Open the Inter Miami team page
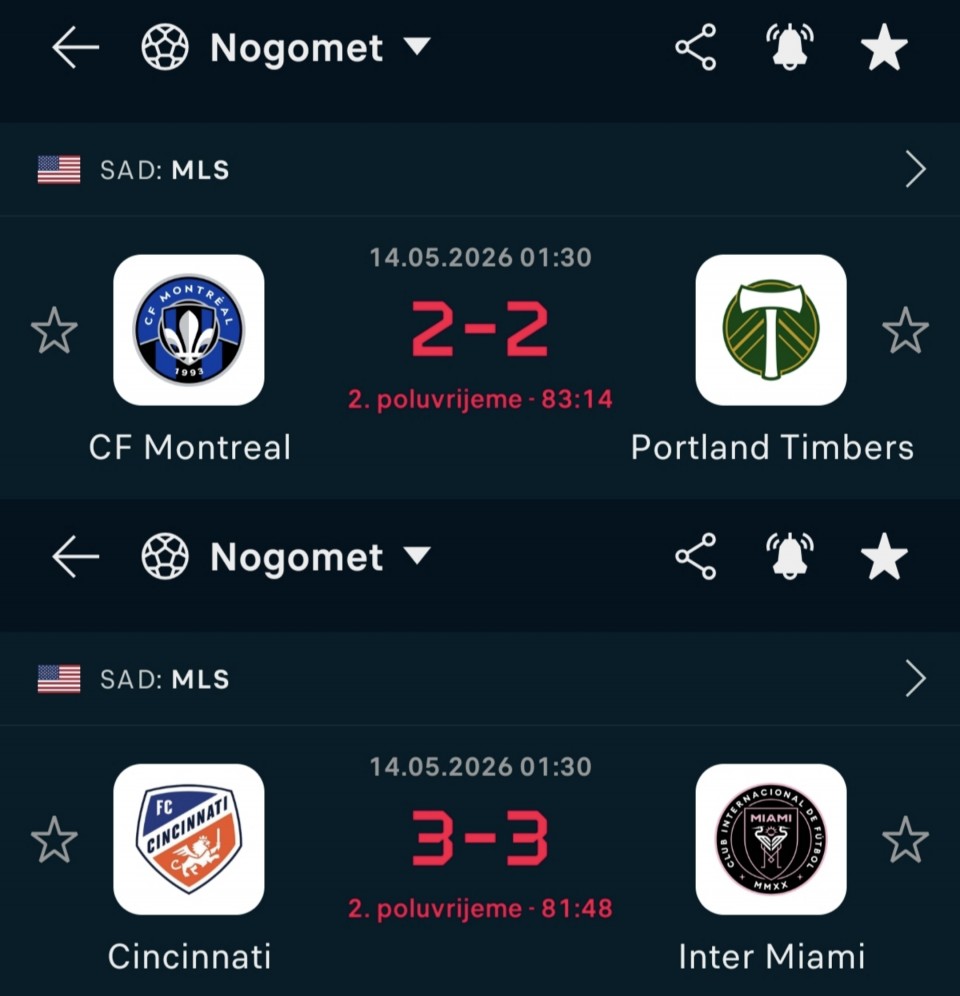 coord(771,840)
